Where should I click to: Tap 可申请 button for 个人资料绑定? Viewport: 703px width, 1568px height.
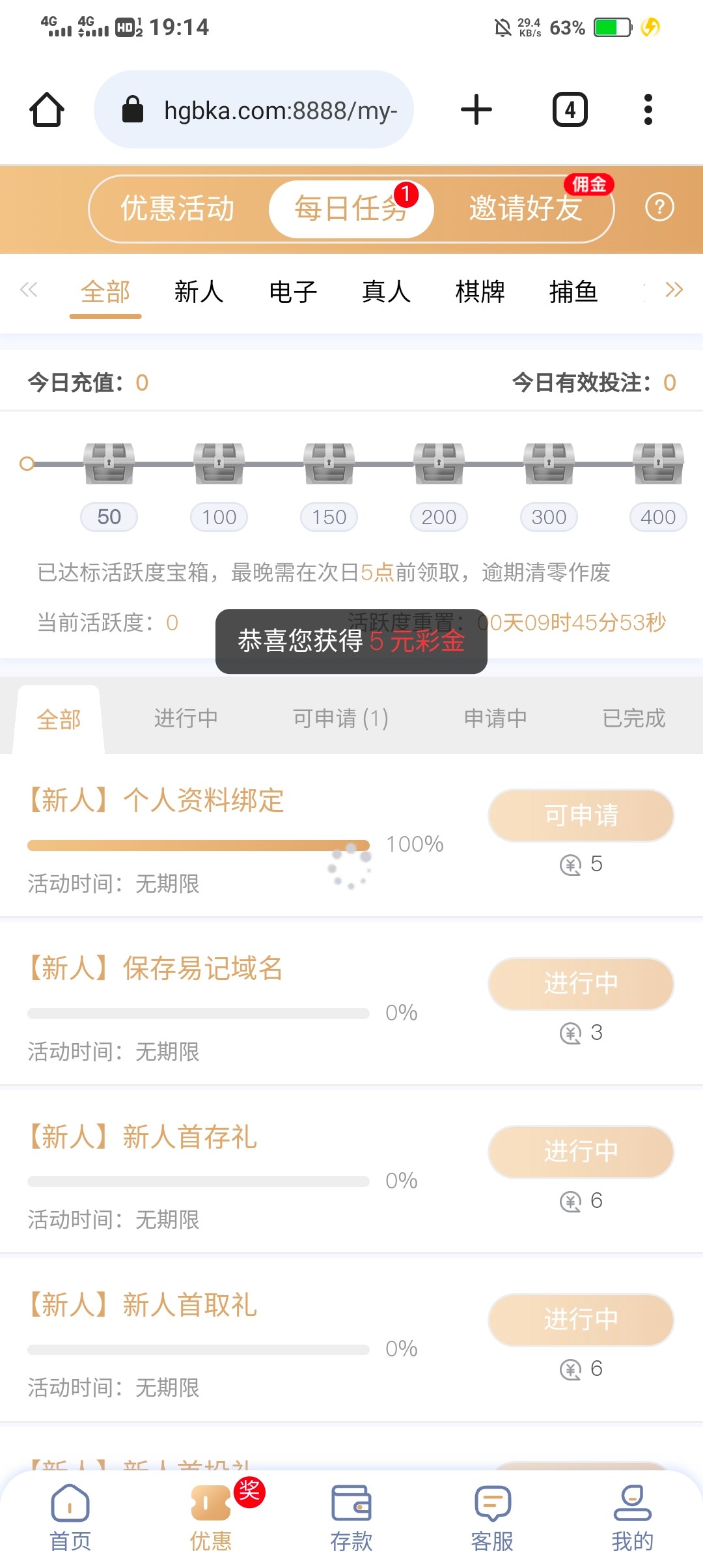tap(581, 815)
